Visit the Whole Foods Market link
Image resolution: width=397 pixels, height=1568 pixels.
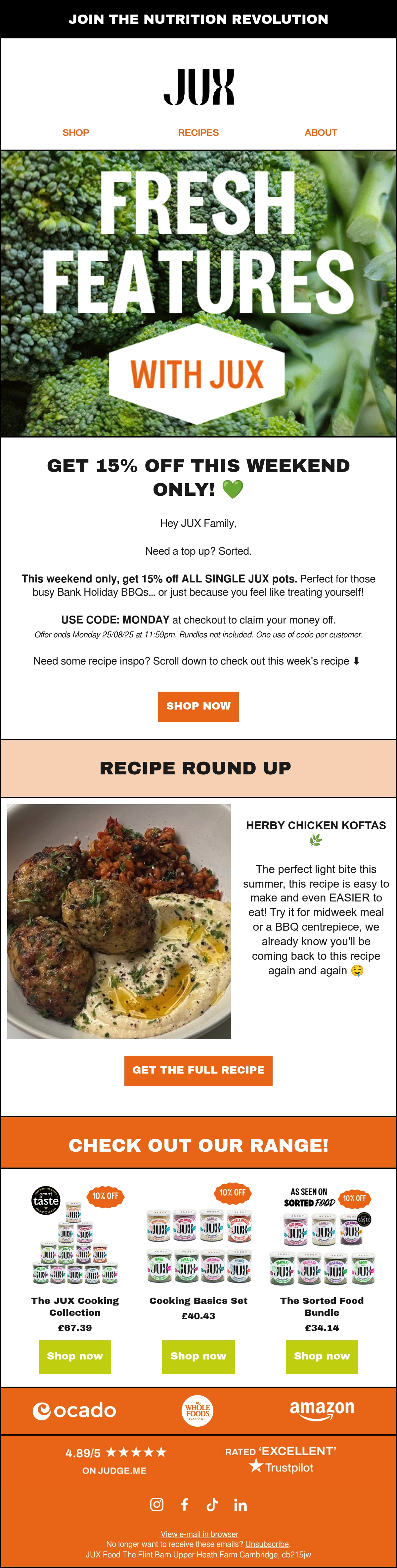[198, 1410]
